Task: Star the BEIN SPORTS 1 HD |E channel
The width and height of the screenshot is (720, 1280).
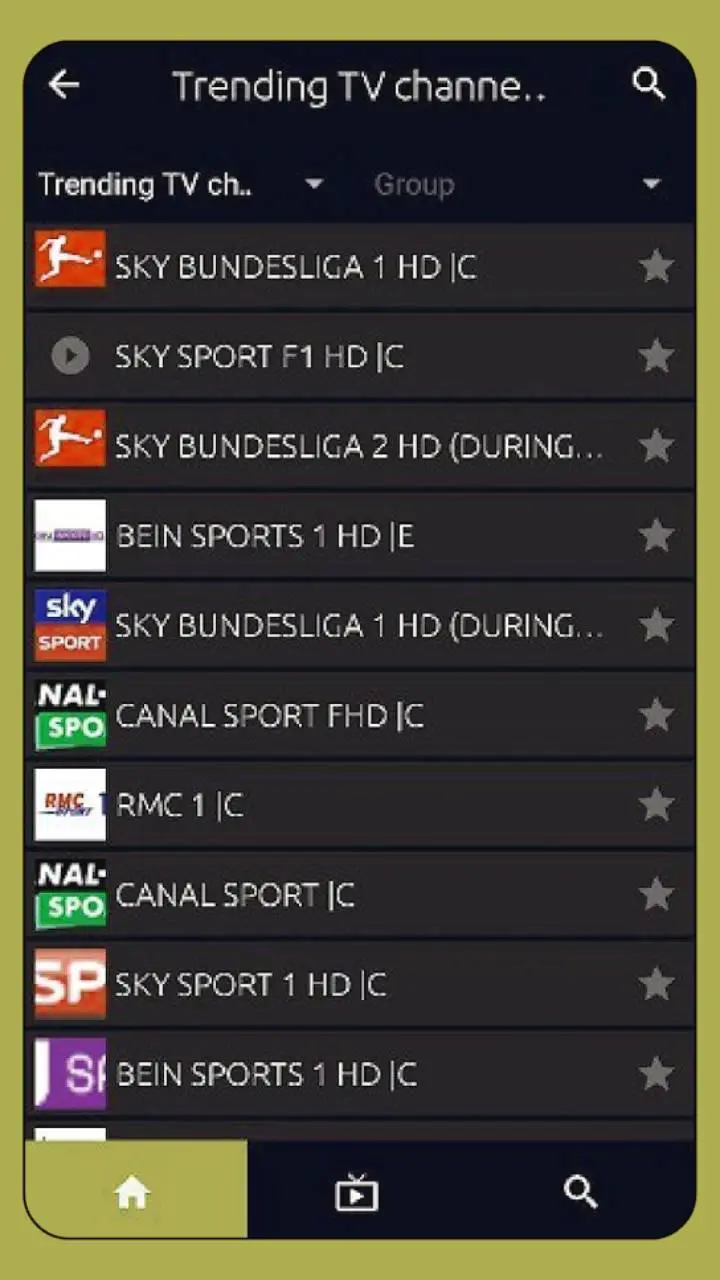Action: click(x=656, y=536)
